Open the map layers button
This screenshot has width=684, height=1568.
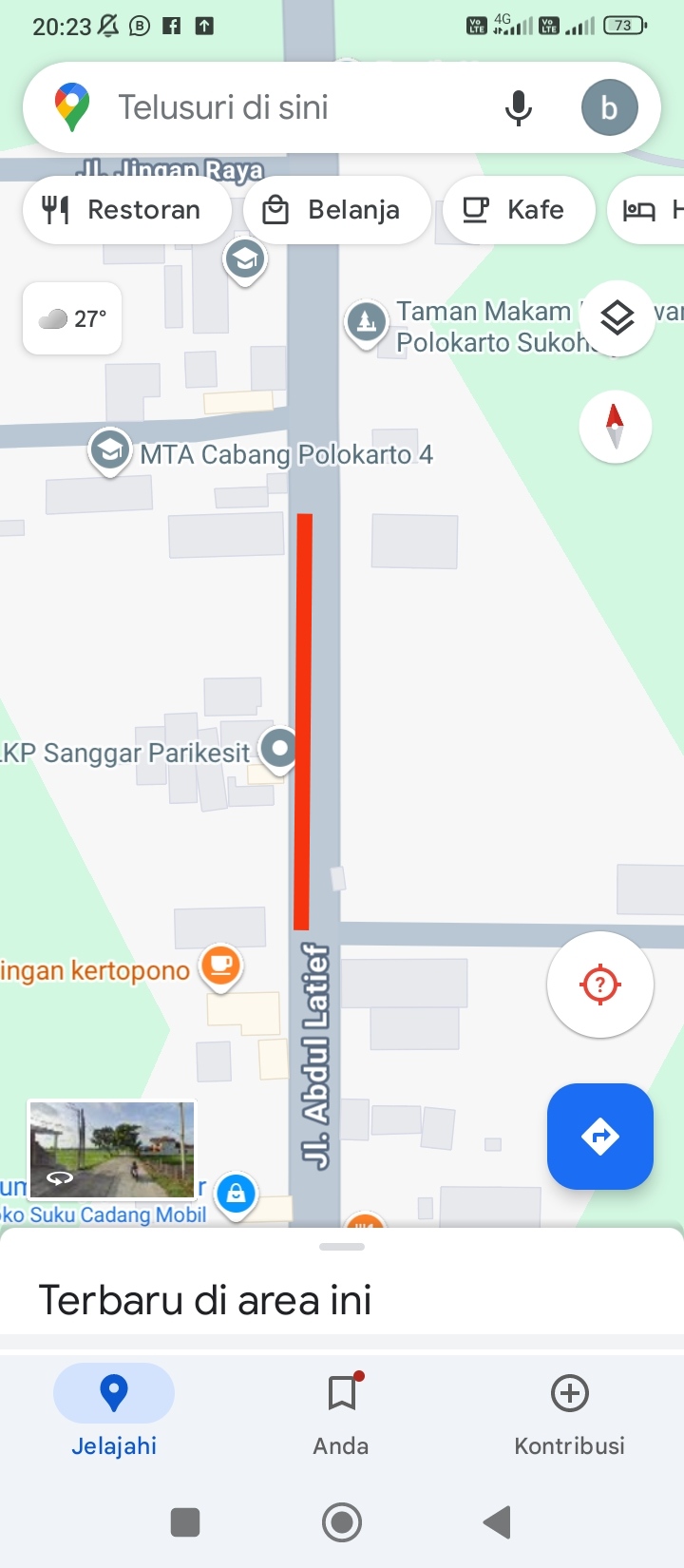click(x=617, y=318)
